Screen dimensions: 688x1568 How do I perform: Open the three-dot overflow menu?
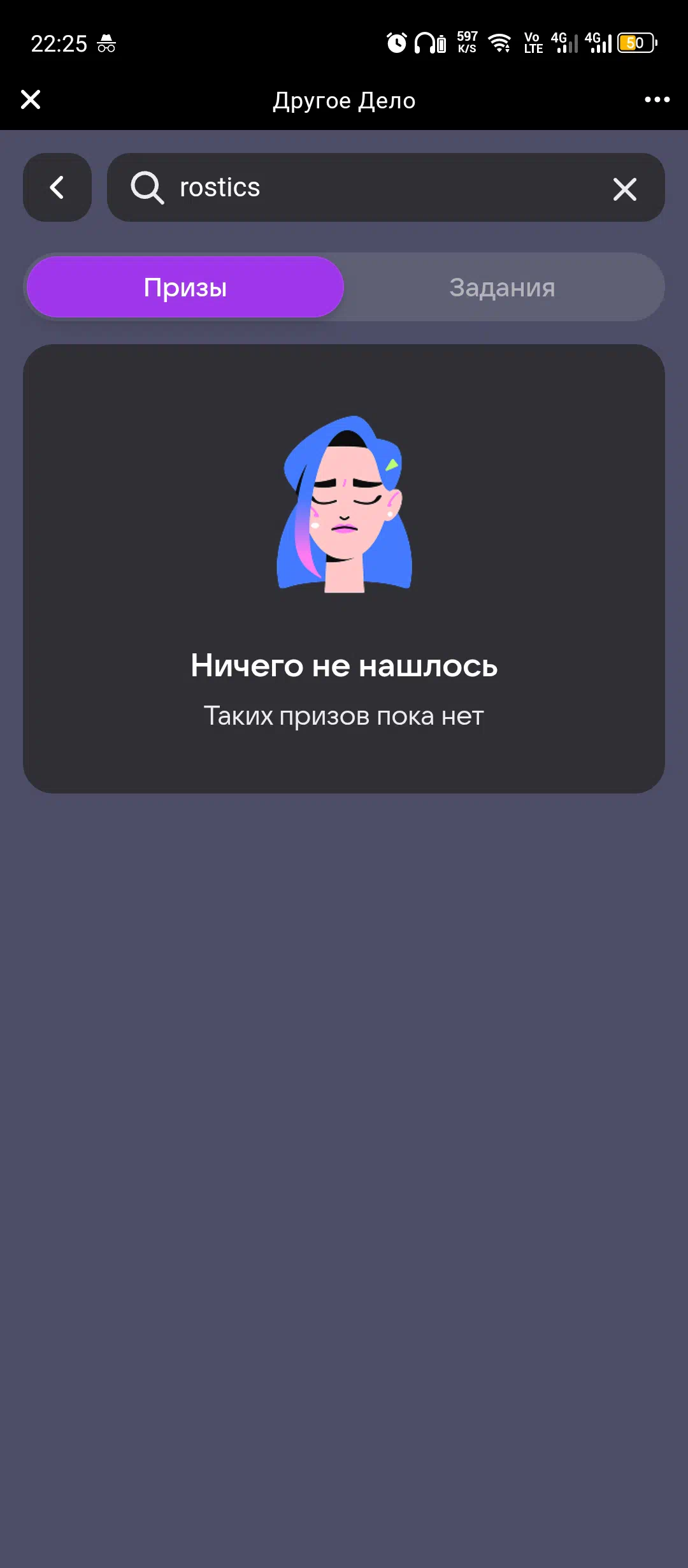coord(657,99)
